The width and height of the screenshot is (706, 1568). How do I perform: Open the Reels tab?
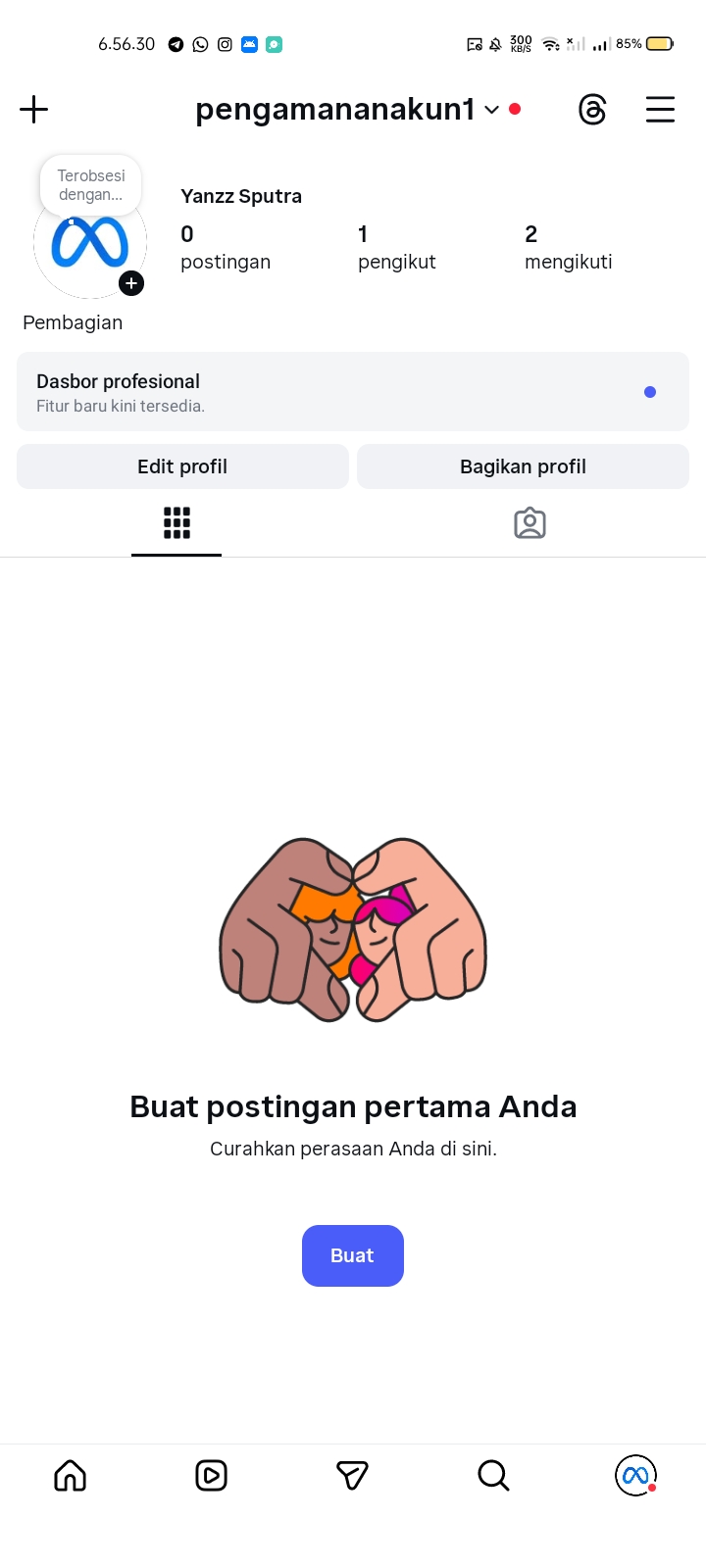pyautogui.click(x=211, y=1475)
